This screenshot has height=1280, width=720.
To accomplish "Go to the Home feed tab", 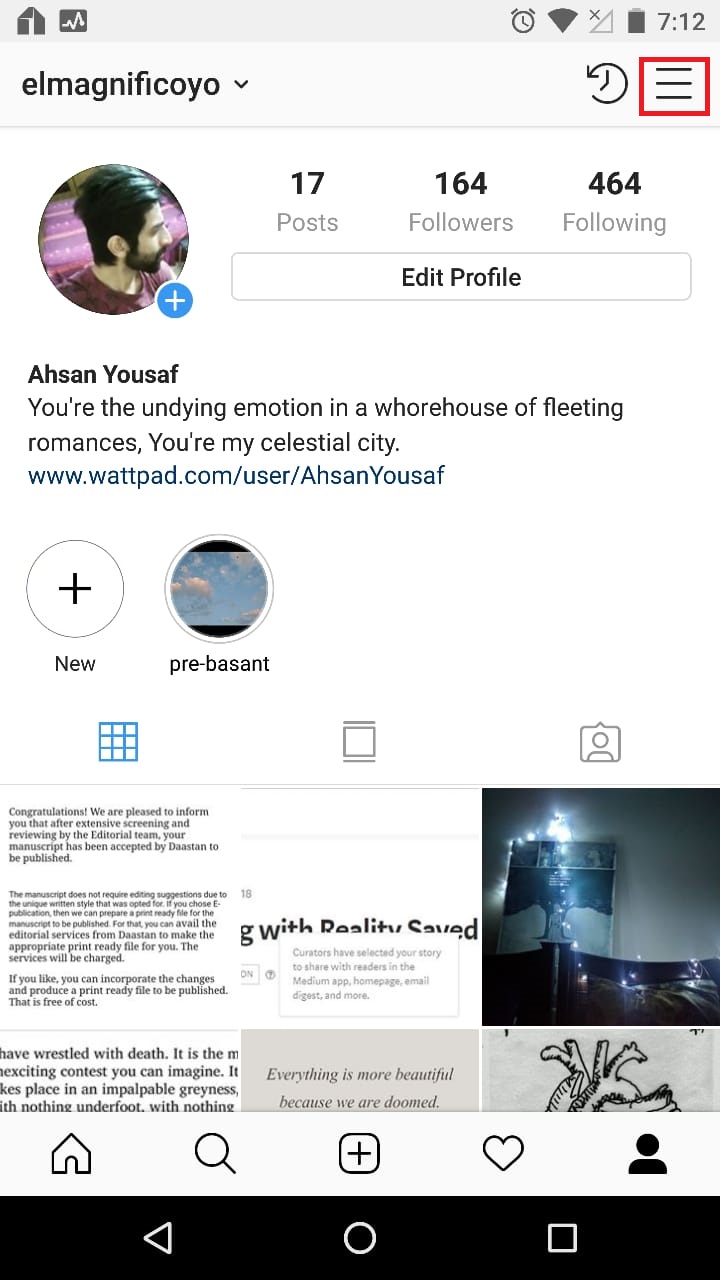I will click(71, 1154).
